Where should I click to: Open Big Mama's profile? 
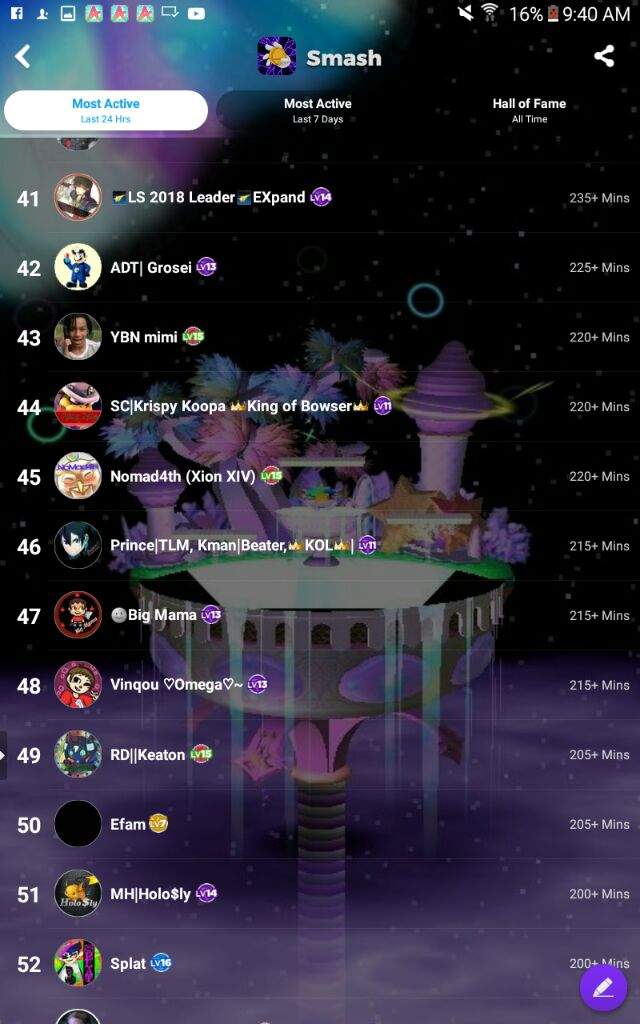click(x=160, y=615)
